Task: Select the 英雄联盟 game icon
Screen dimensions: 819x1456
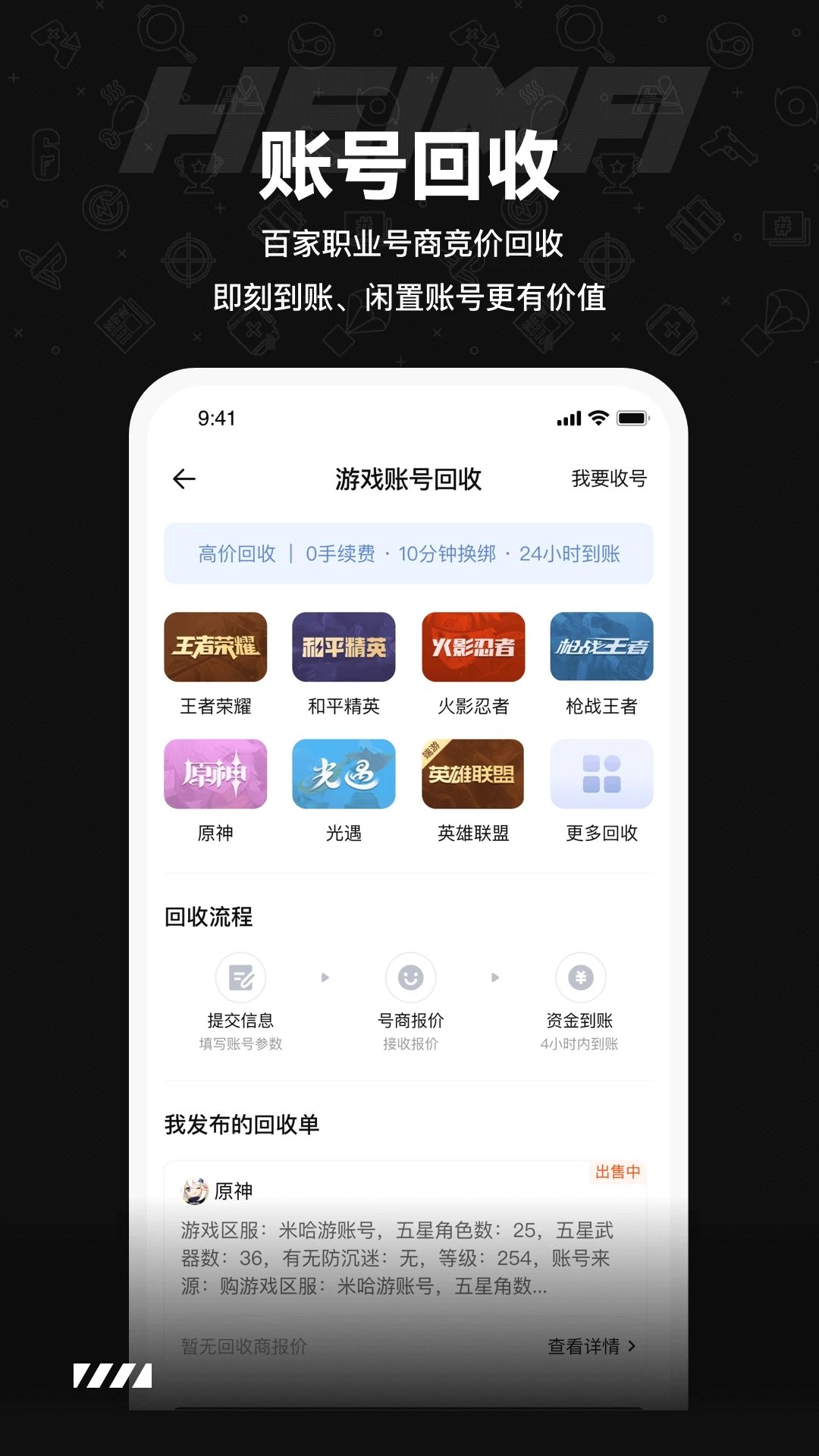Action: pyautogui.click(x=472, y=775)
